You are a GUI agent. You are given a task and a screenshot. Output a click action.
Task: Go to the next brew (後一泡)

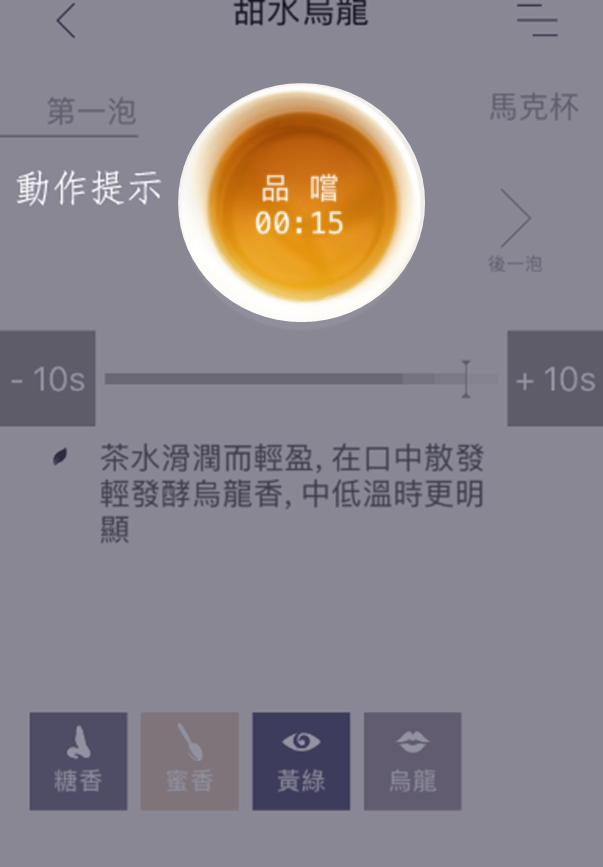516,228
